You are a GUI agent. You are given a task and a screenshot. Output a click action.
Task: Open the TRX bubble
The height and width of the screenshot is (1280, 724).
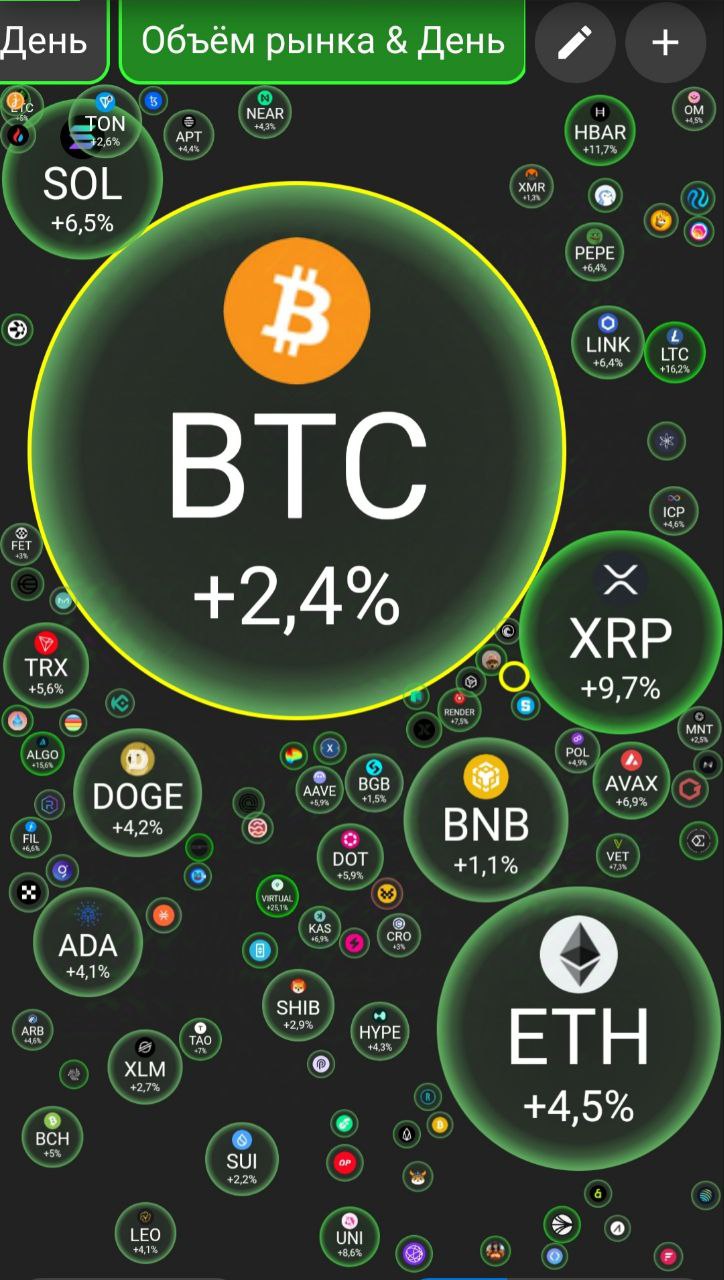pos(46,665)
